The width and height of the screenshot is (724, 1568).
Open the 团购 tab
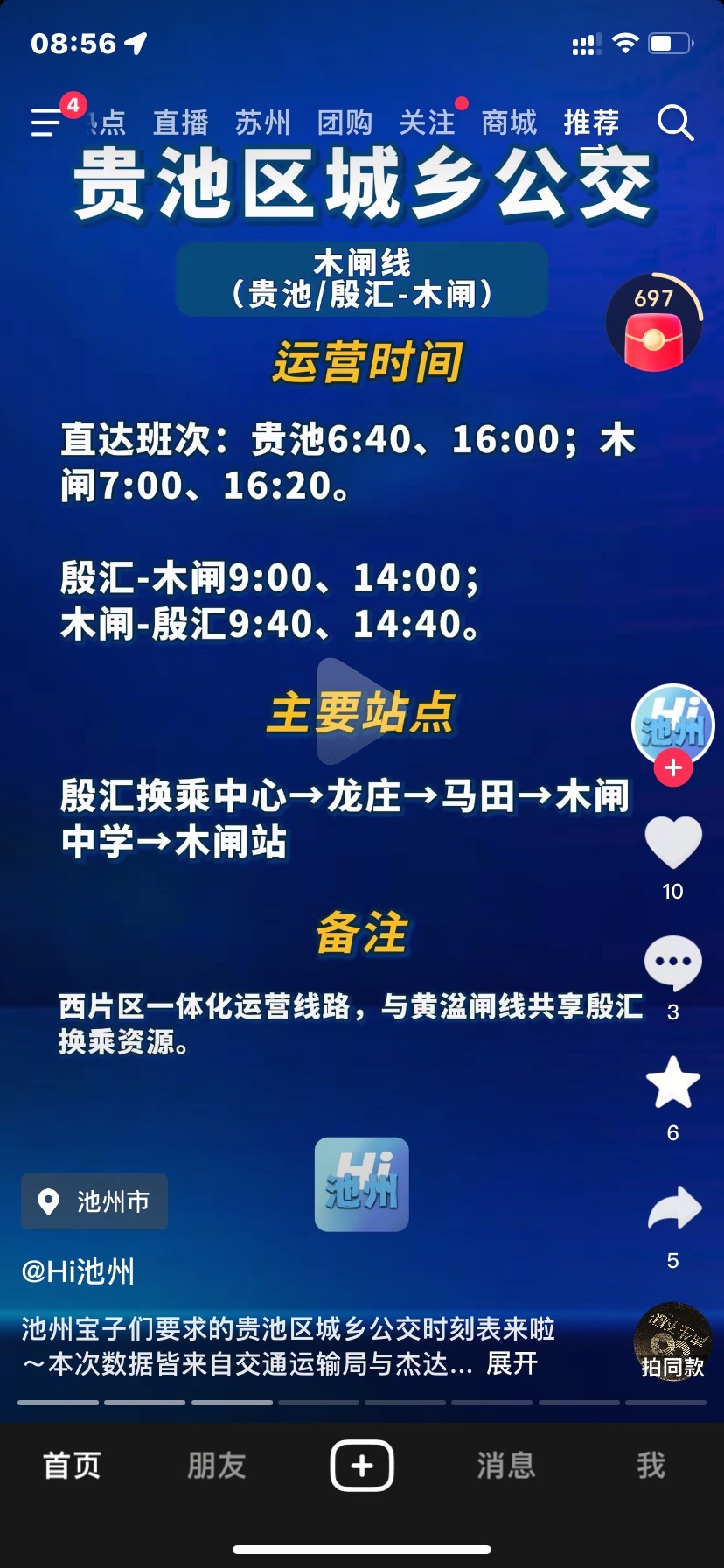345,122
